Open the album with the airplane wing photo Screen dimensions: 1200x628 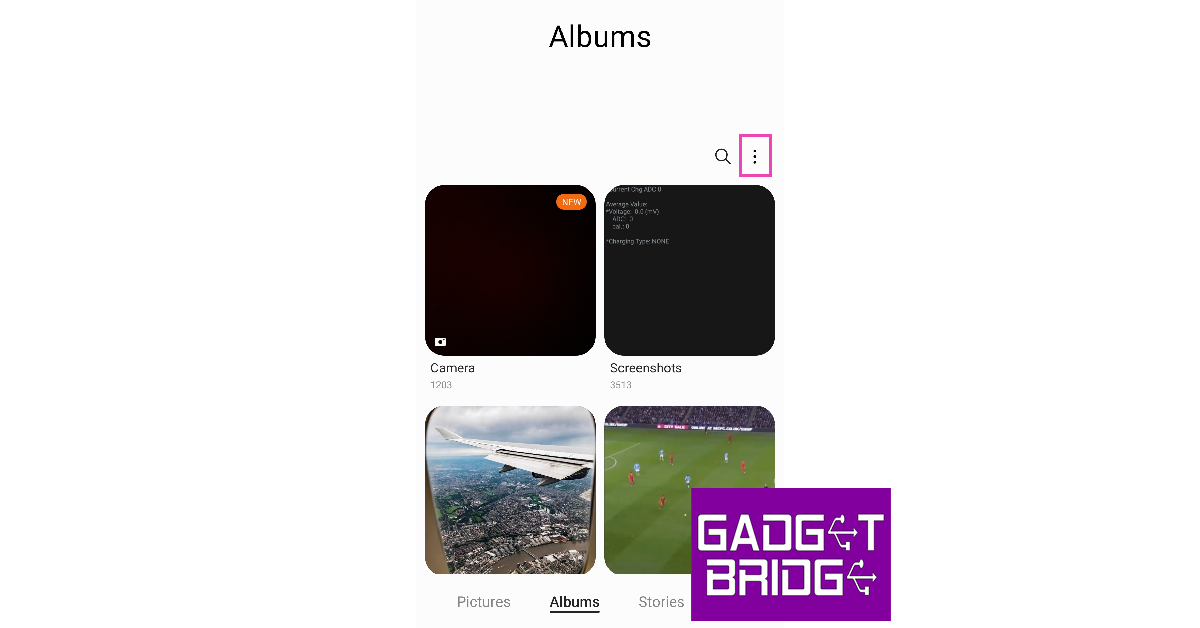pos(510,490)
